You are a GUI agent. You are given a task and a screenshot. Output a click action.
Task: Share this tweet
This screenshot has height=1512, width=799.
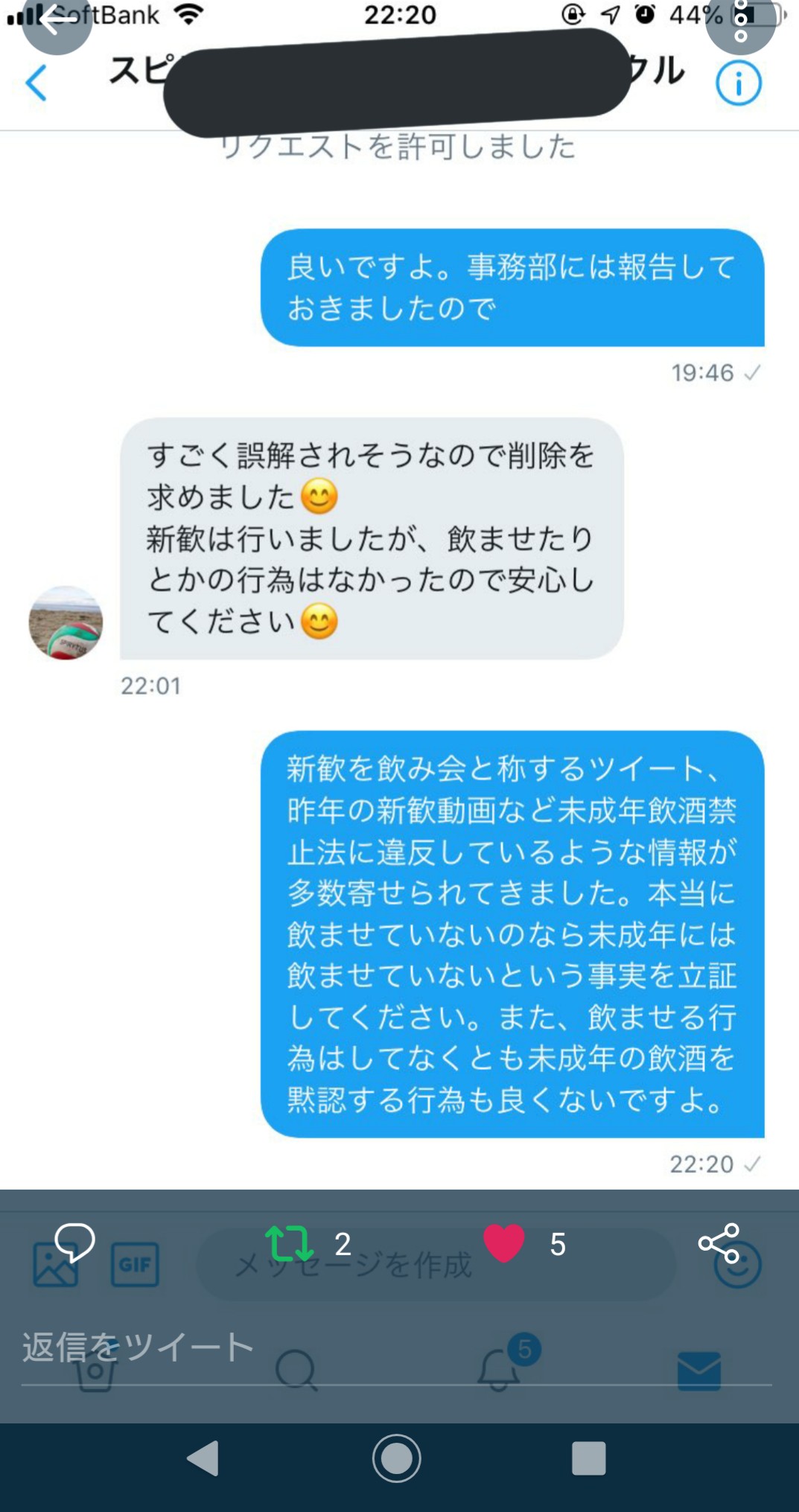719,1243
